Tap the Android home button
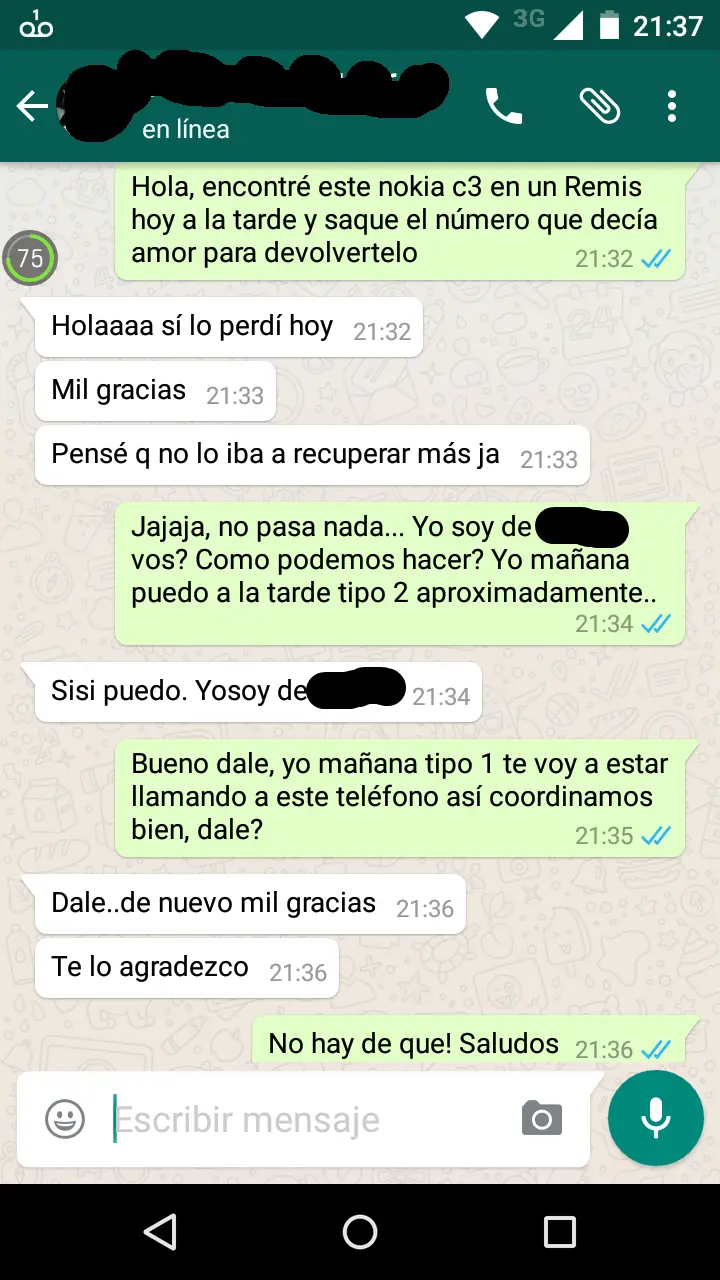Image resolution: width=720 pixels, height=1280 pixels. click(360, 1232)
